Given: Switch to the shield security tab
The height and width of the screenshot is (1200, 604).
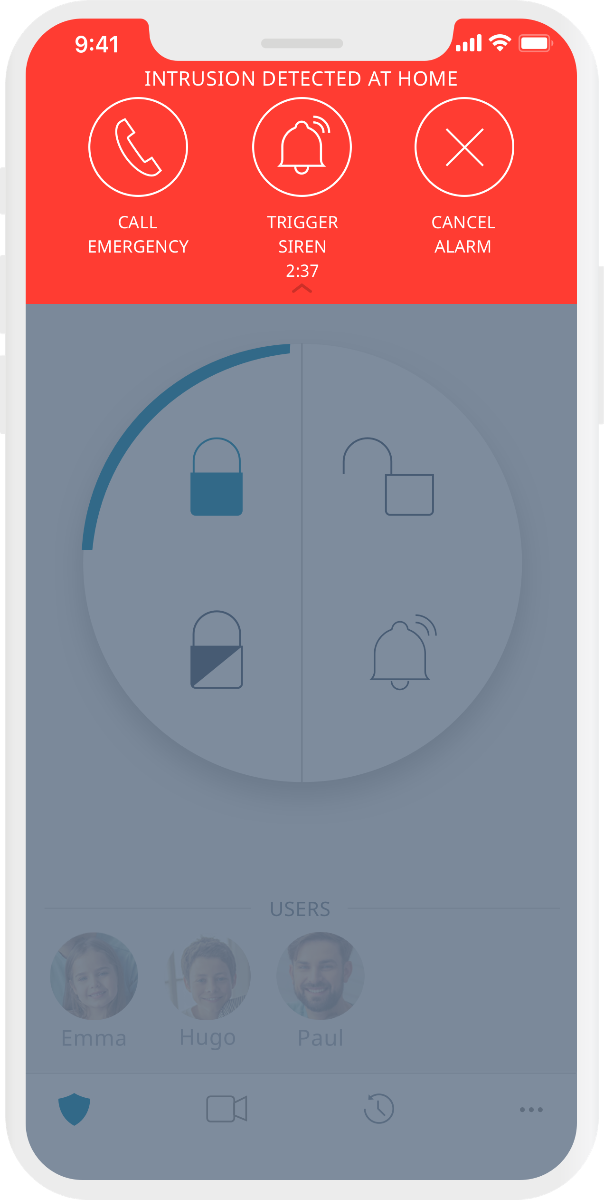Looking at the screenshot, I should click(74, 1109).
